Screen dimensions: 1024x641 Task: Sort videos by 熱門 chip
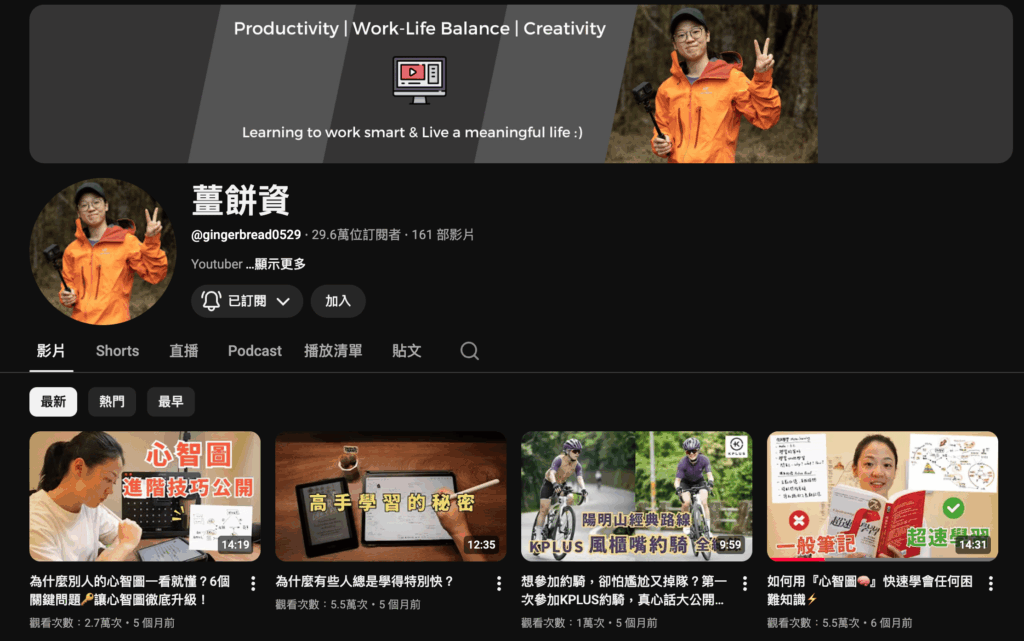pyautogui.click(x=112, y=402)
